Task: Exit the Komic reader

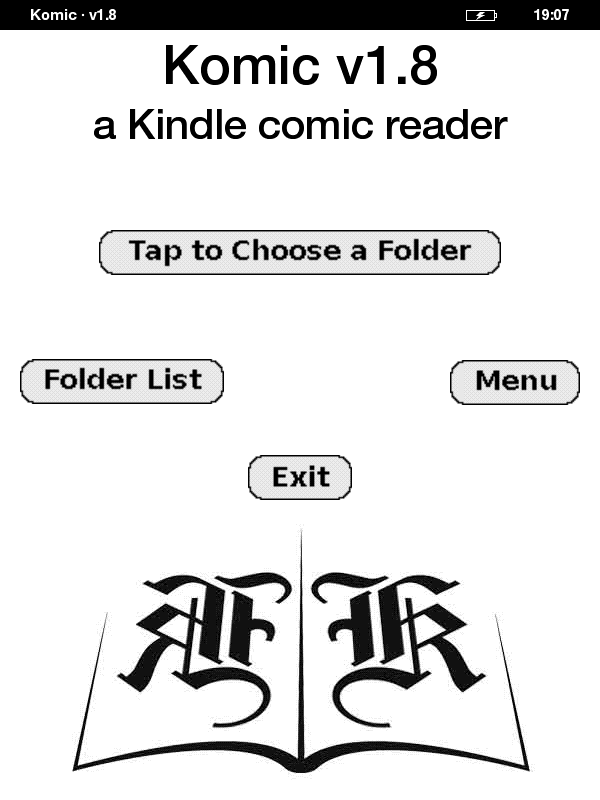Action: point(300,477)
